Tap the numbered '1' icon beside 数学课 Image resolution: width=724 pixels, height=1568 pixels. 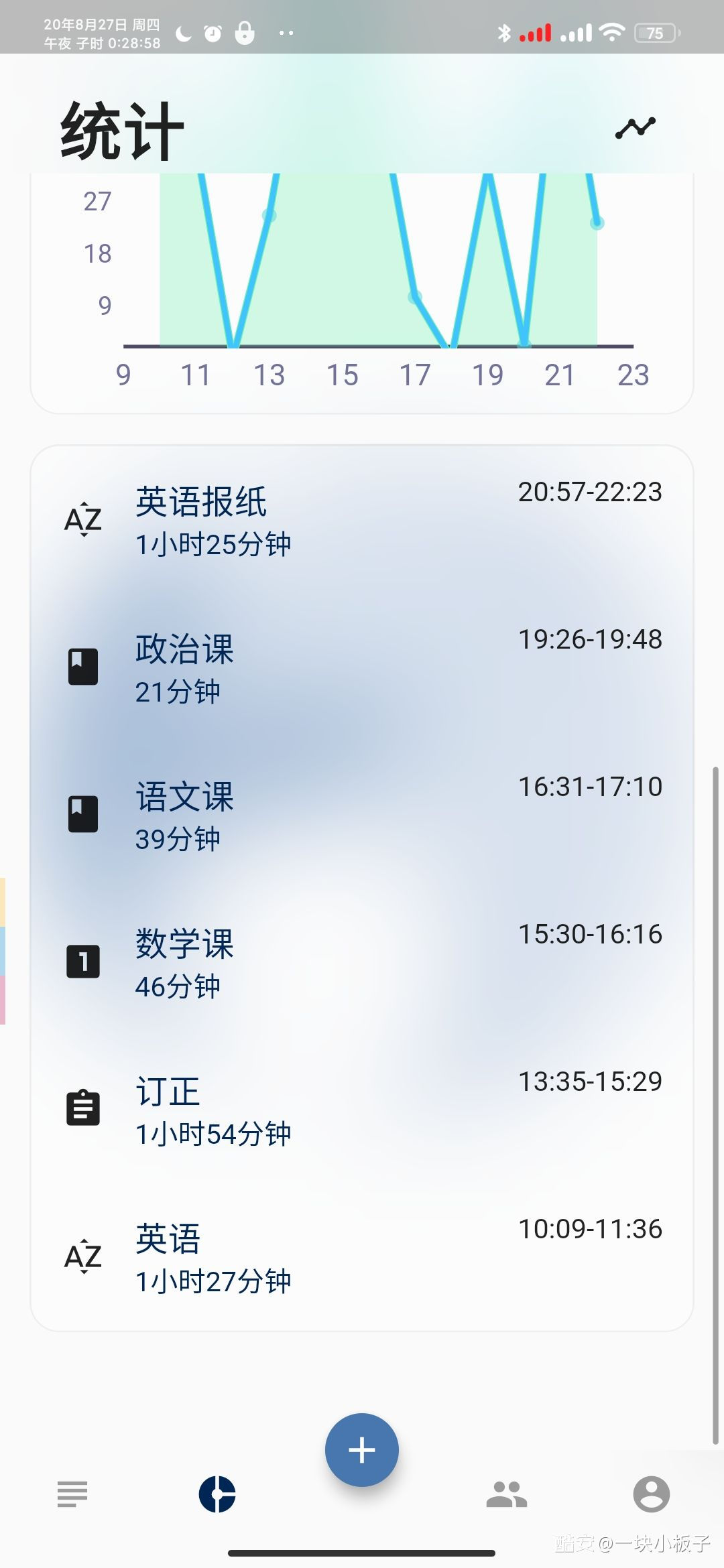click(x=82, y=961)
